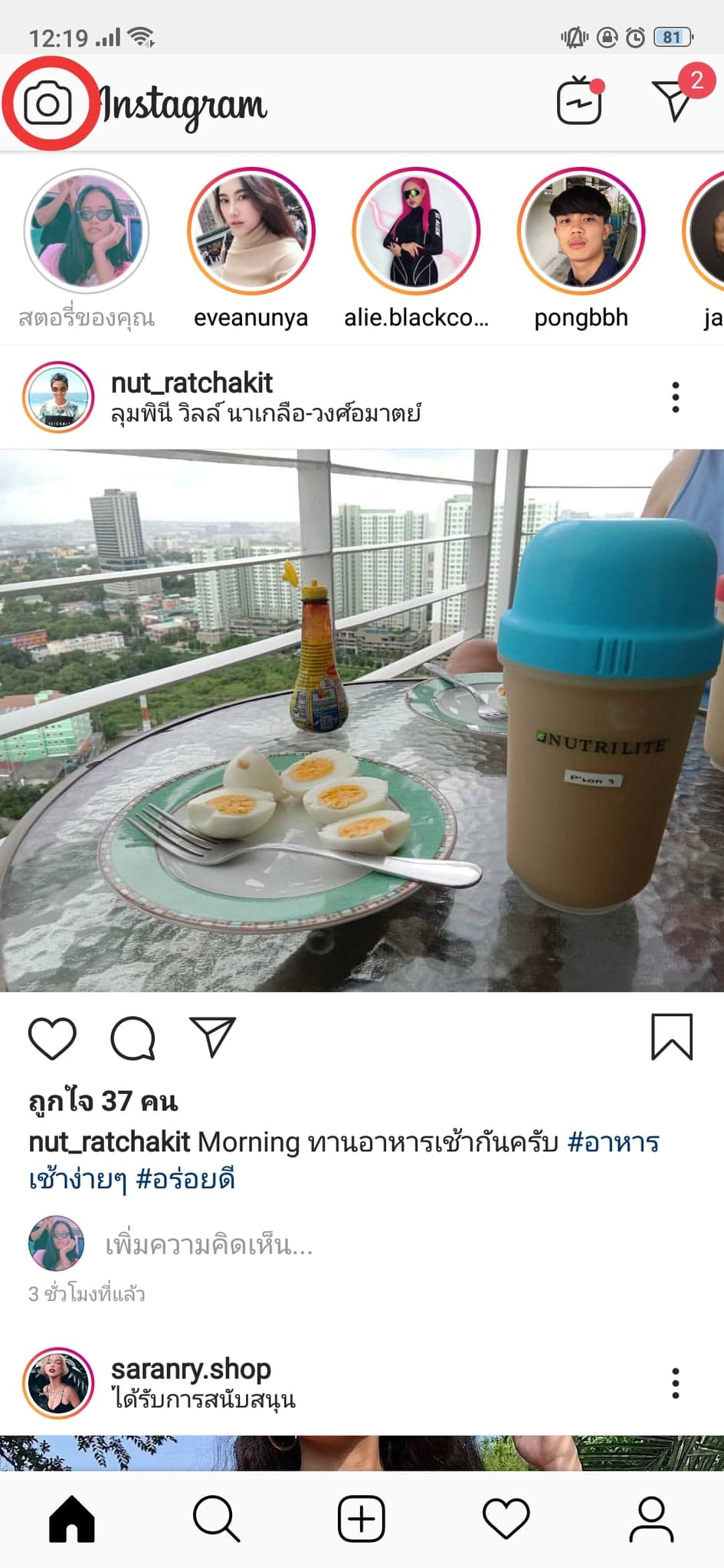The image size is (724, 1568).
Task: View alie.blackco's story
Action: [416, 231]
